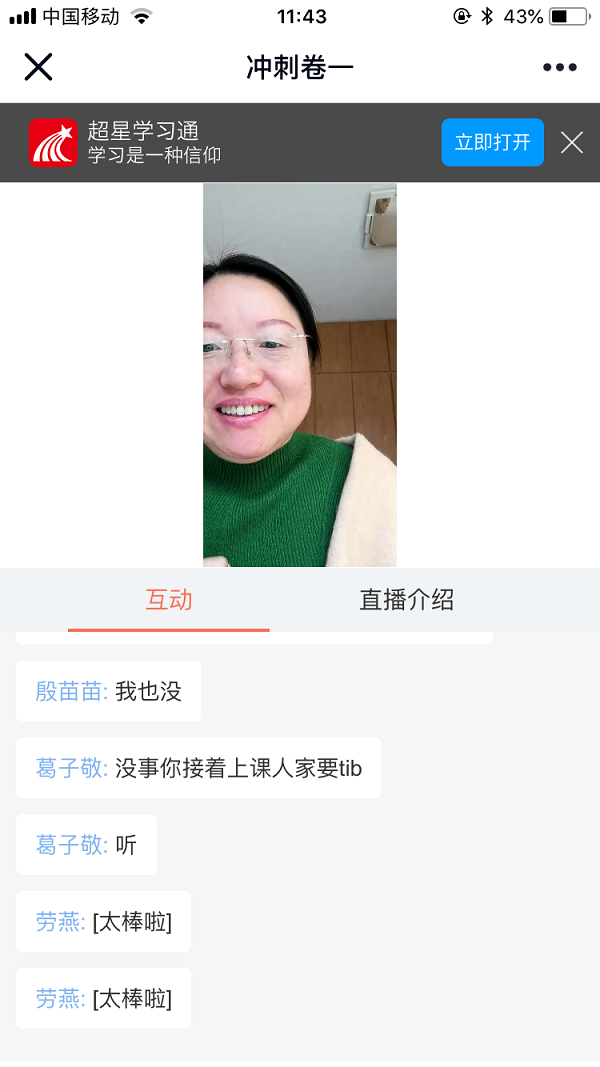This screenshot has width=600, height=1067.
Task: Select the 互动 tab
Action: point(168,600)
